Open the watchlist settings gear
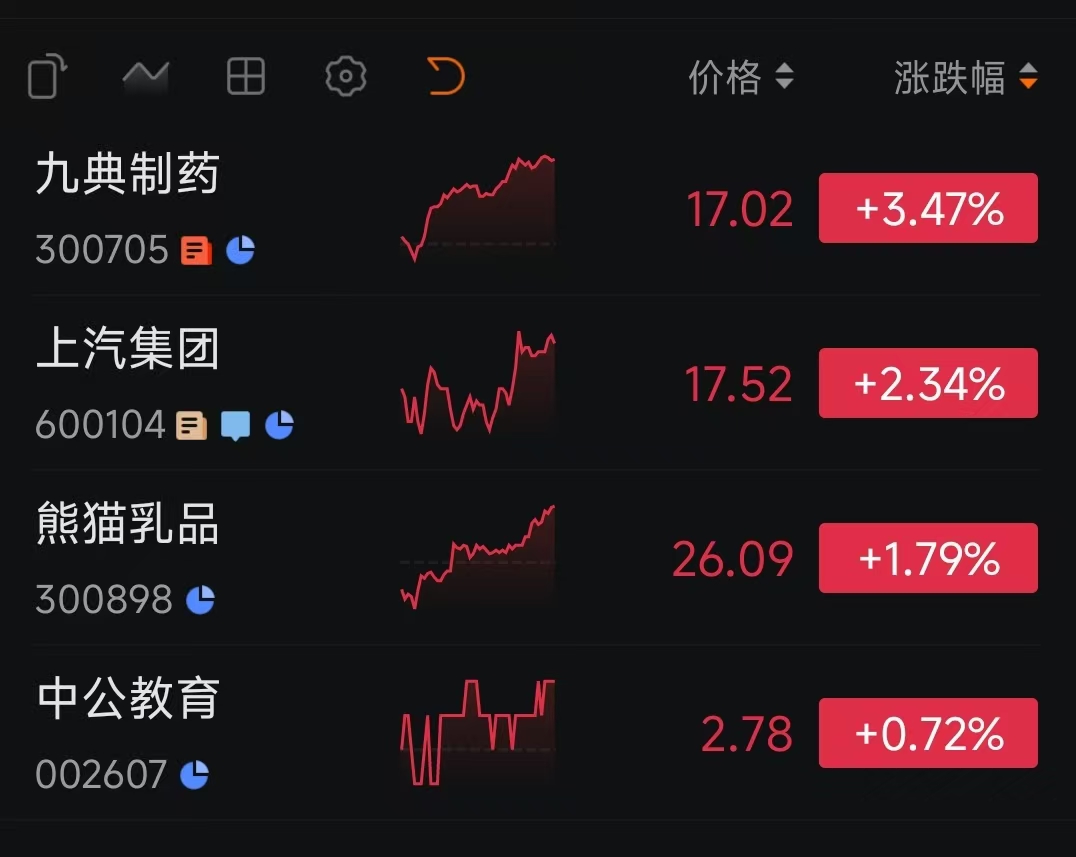Image resolution: width=1076 pixels, height=857 pixels. click(x=346, y=76)
